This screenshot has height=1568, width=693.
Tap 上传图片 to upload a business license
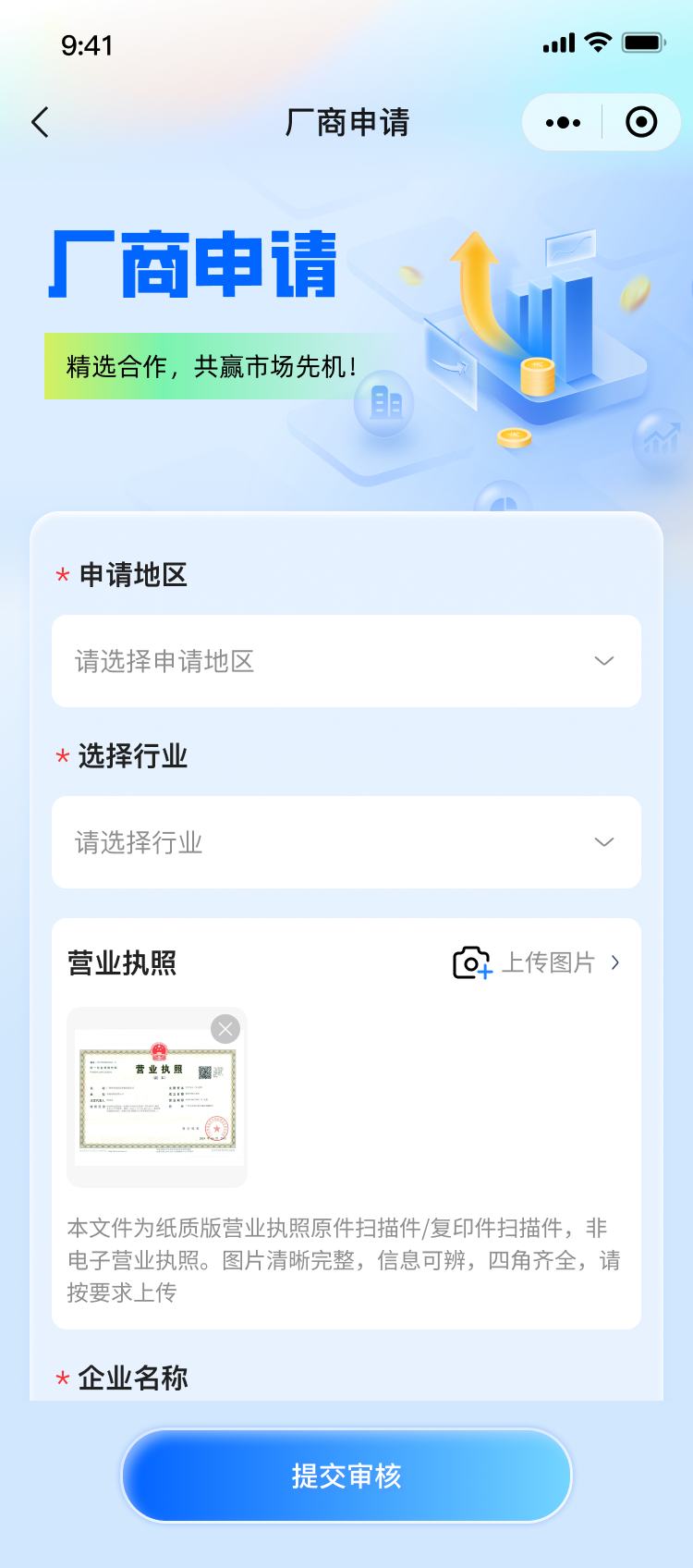point(537,962)
